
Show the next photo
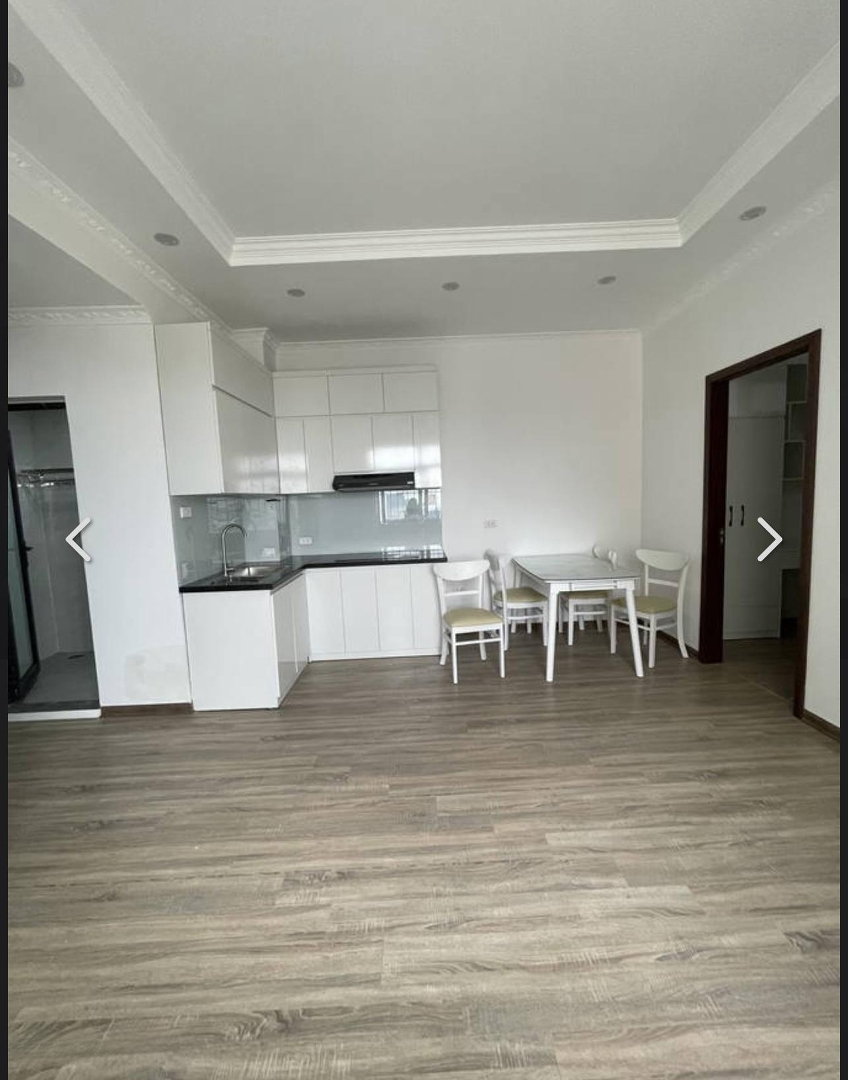coord(768,540)
